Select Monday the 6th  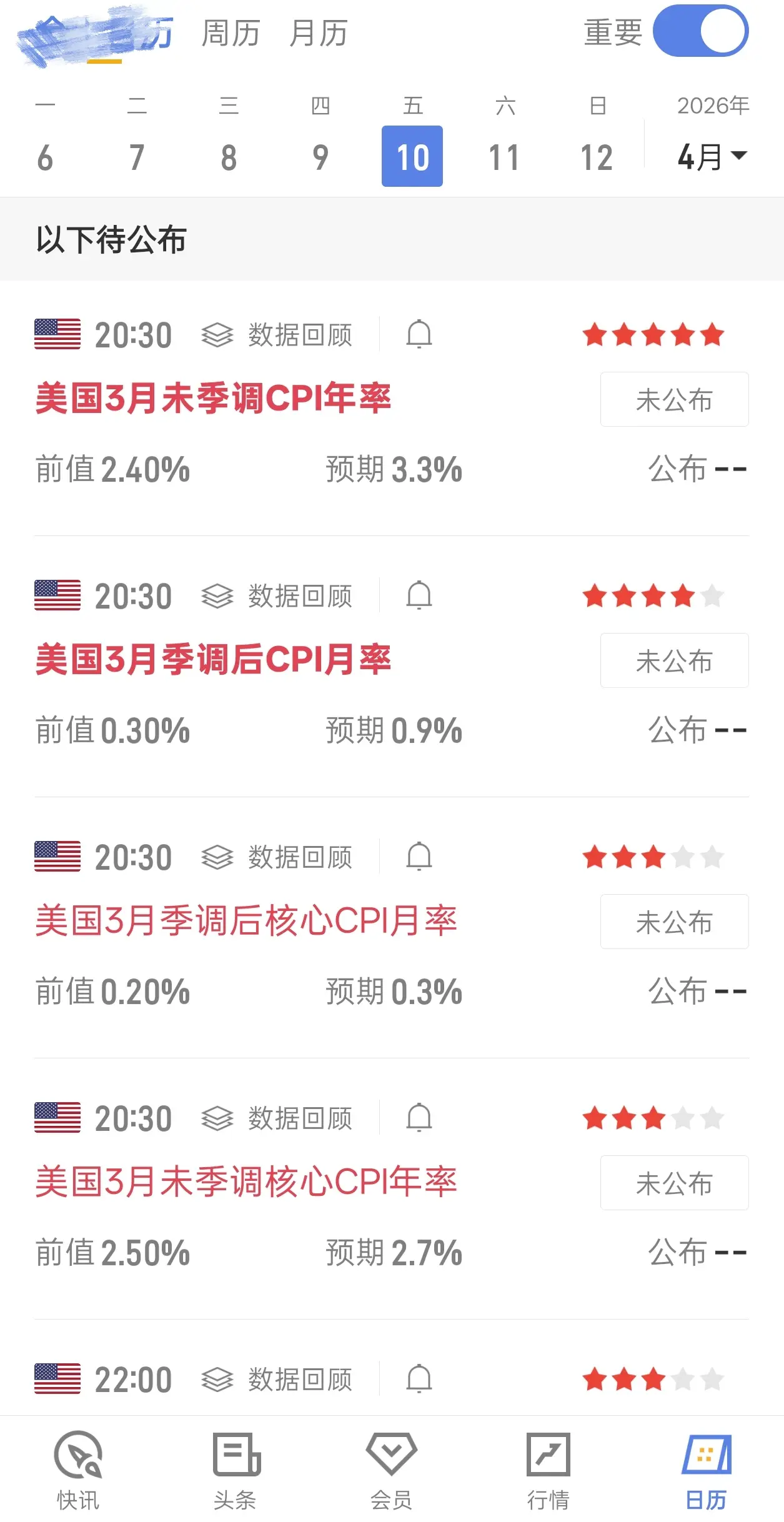45,157
